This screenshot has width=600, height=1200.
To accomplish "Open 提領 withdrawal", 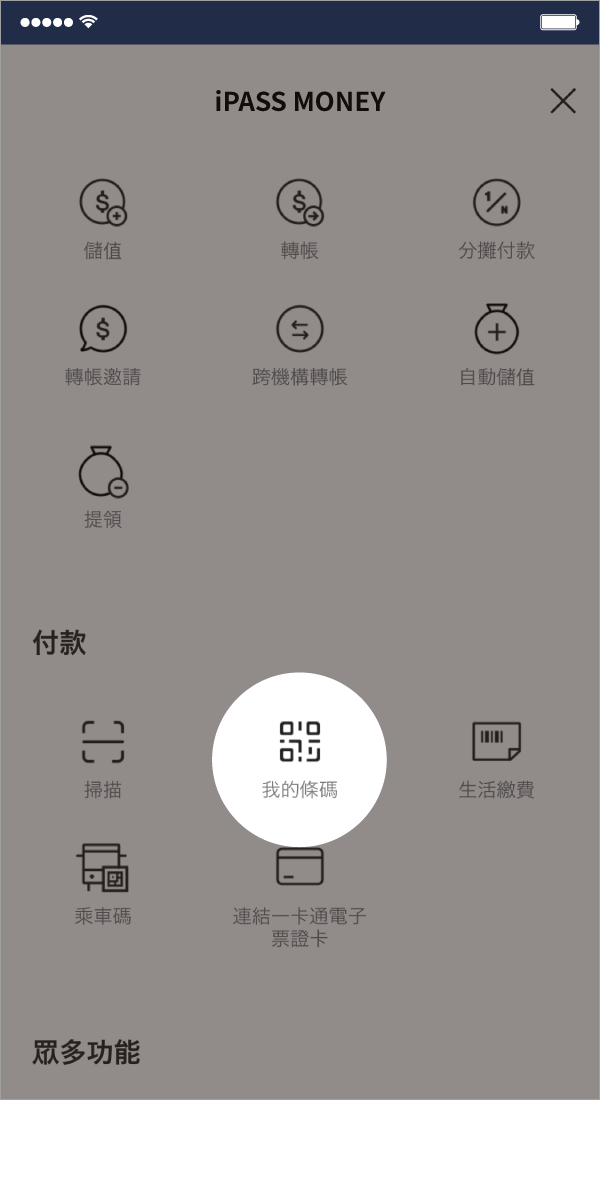I will click(x=102, y=487).
